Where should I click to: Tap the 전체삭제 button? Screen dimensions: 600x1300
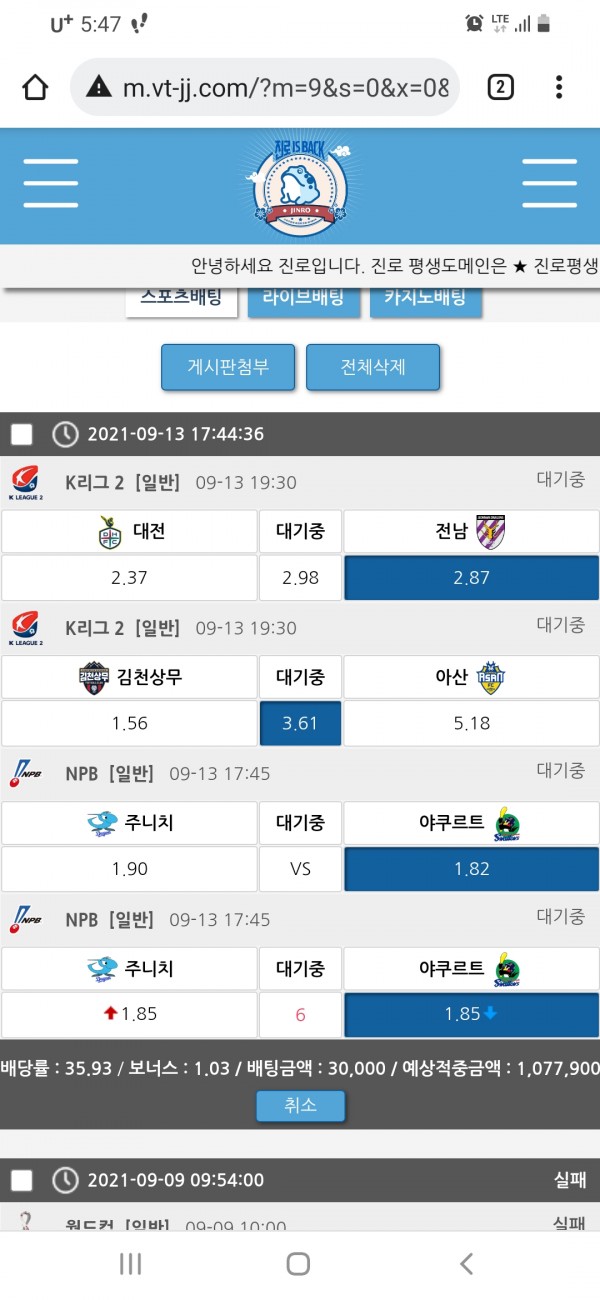tap(373, 367)
